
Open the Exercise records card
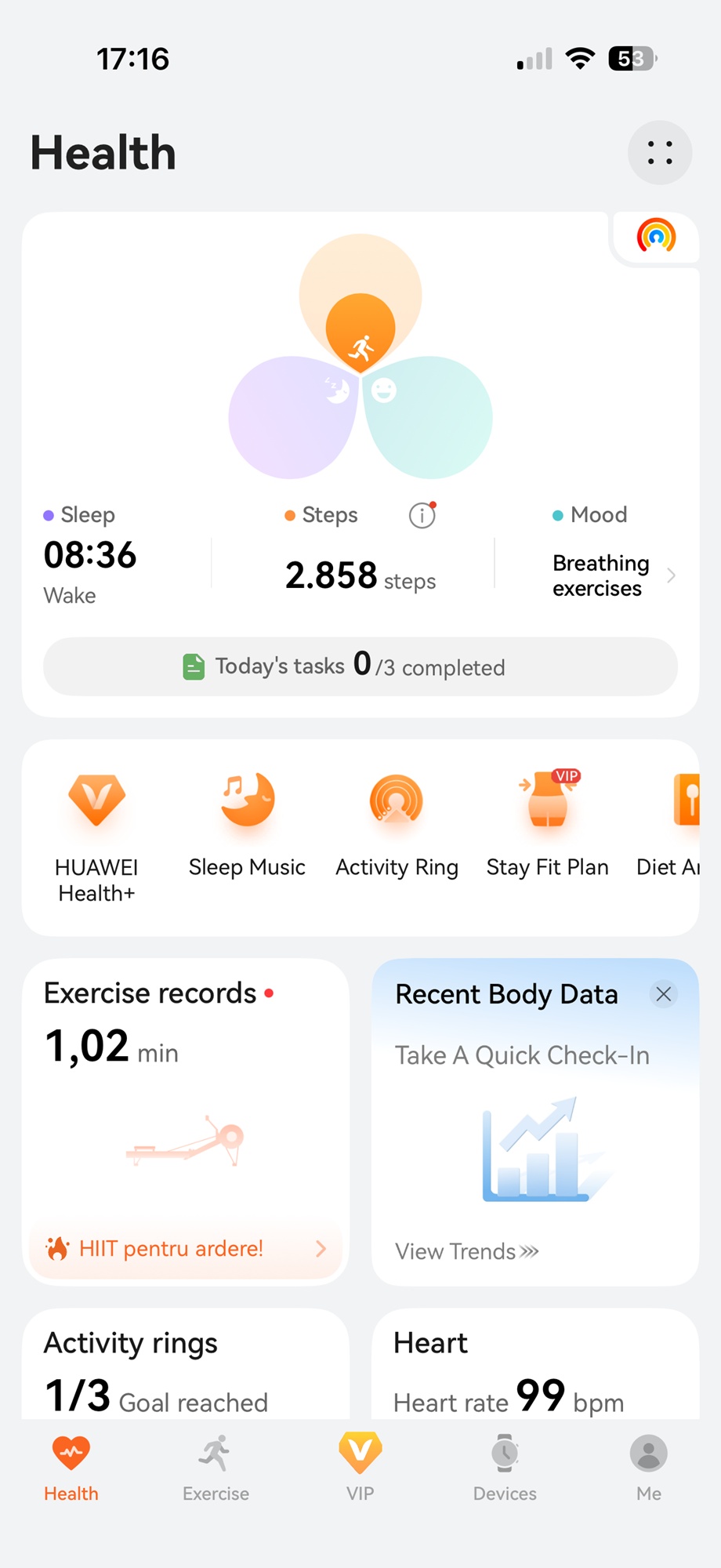click(185, 1082)
